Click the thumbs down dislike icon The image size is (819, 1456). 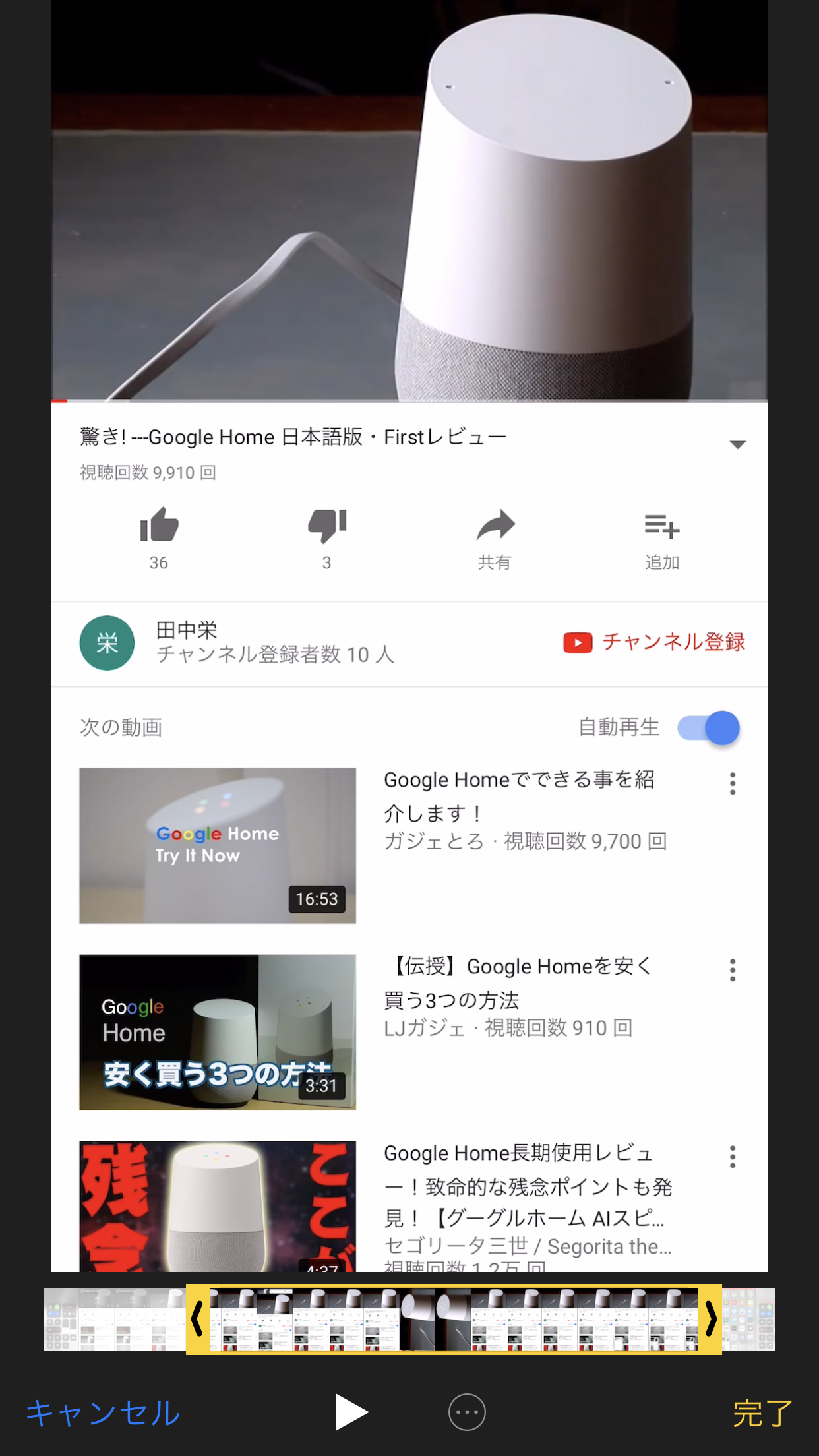click(x=326, y=528)
